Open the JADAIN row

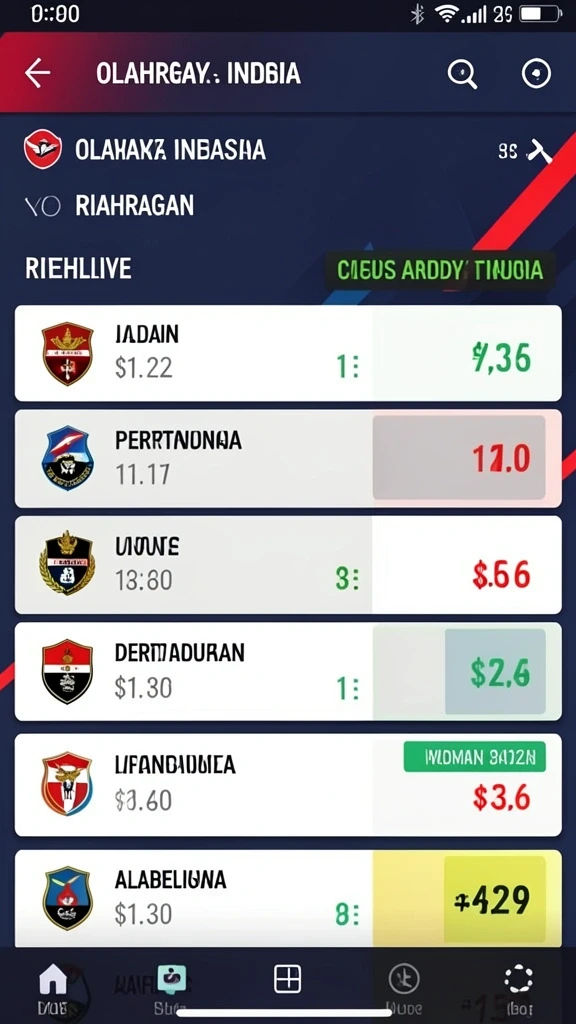[x=288, y=353]
